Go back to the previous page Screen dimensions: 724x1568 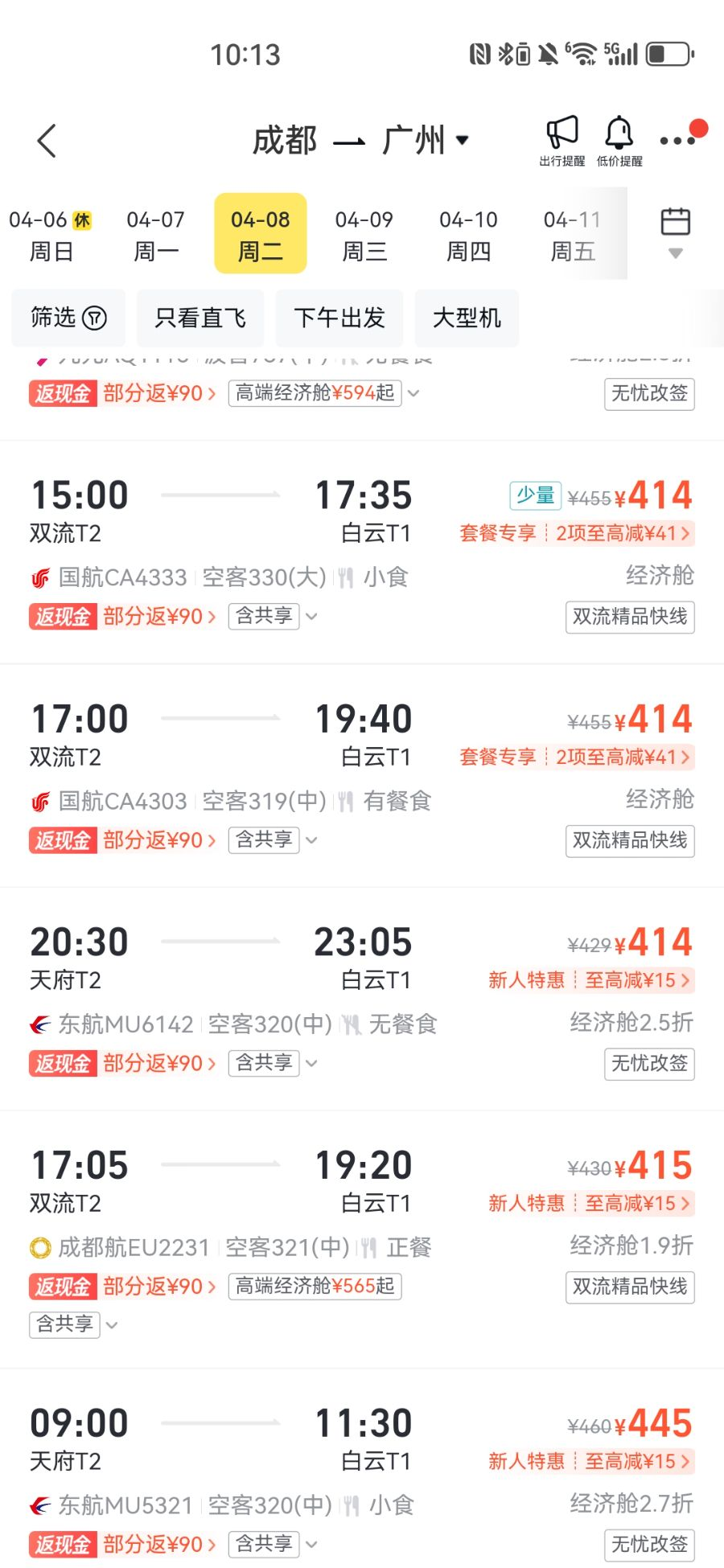[x=47, y=141]
